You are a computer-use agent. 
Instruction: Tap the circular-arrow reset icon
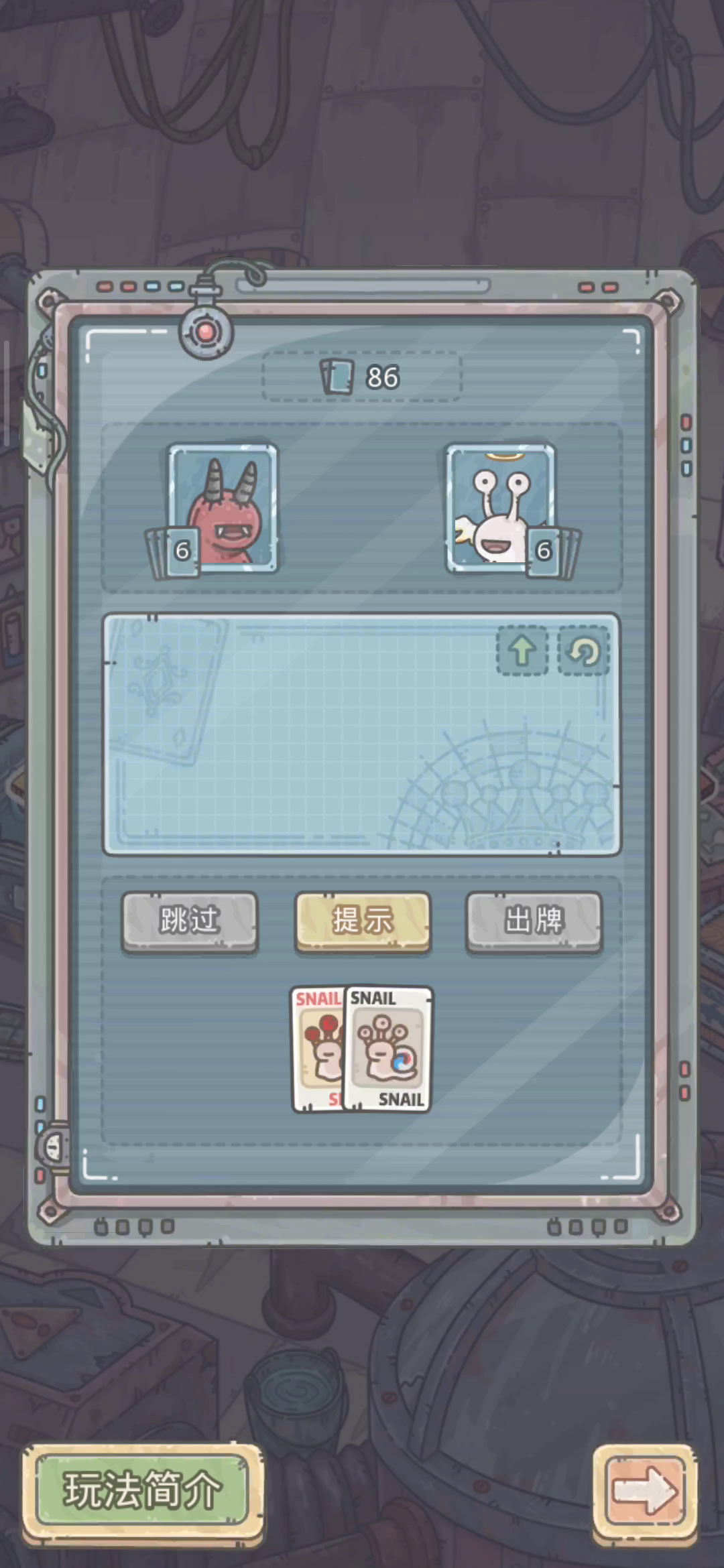(583, 651)
